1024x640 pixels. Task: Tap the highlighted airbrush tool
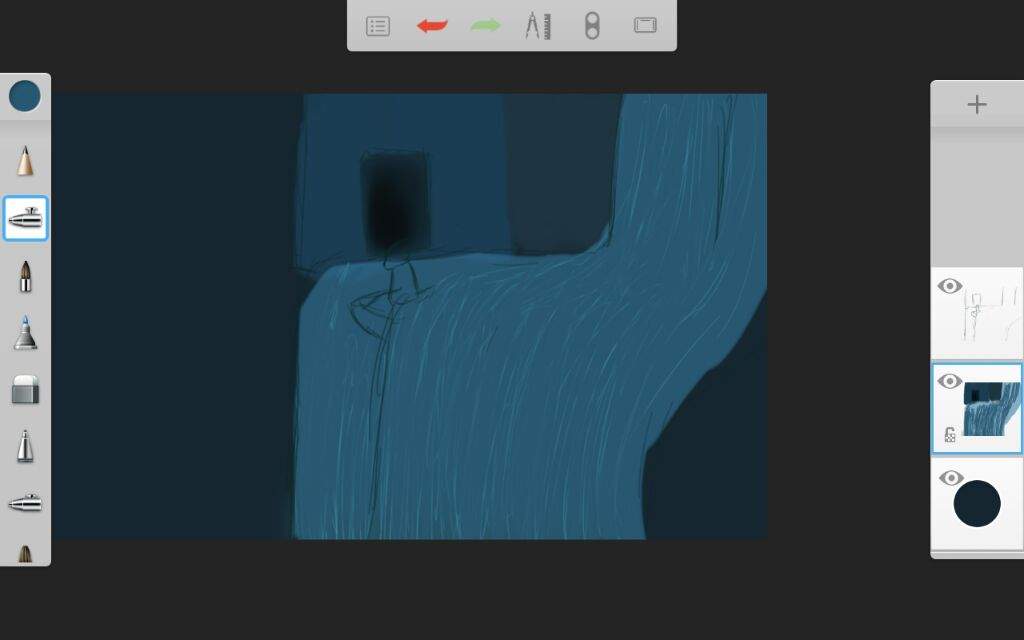[25, 218]
